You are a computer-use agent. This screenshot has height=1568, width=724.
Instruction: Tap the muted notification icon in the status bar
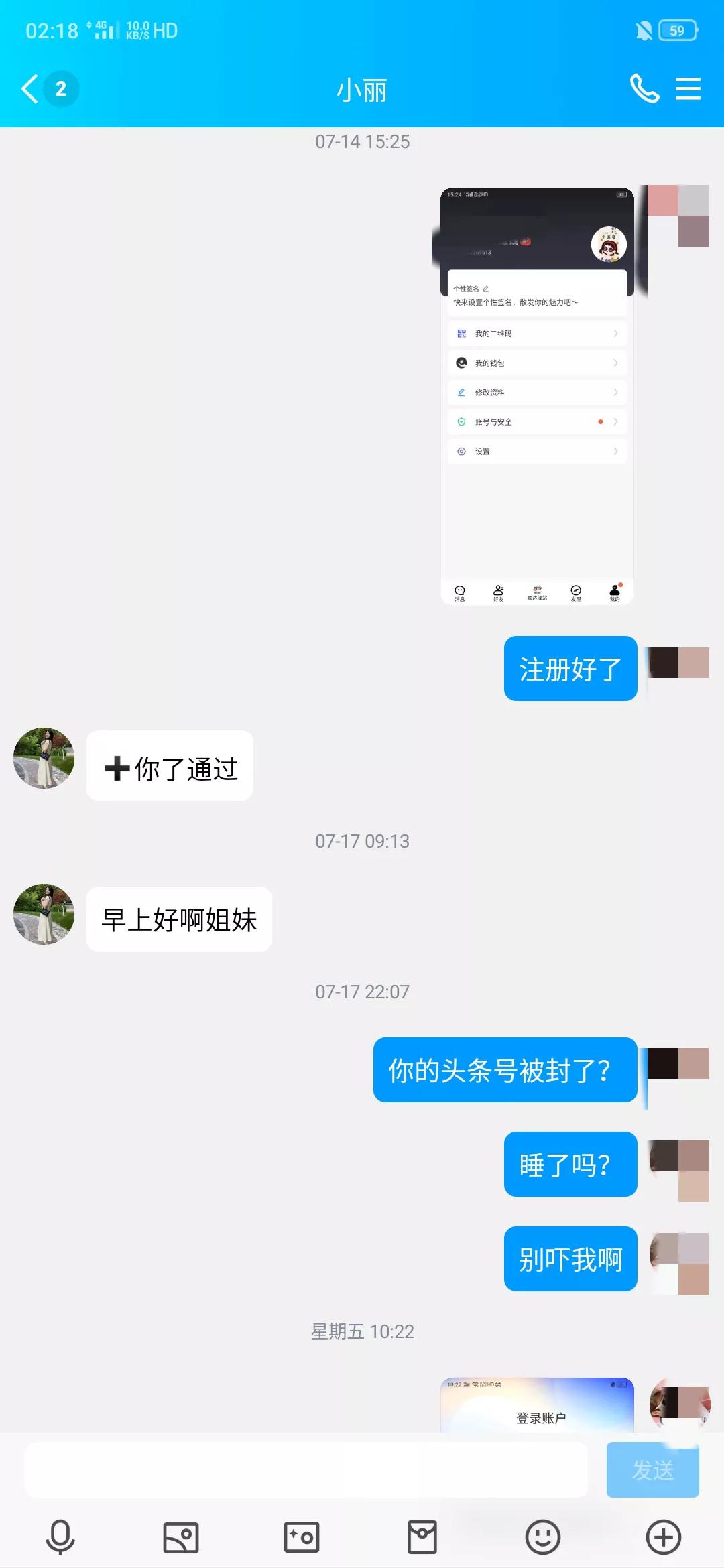[x=642, y=31]
